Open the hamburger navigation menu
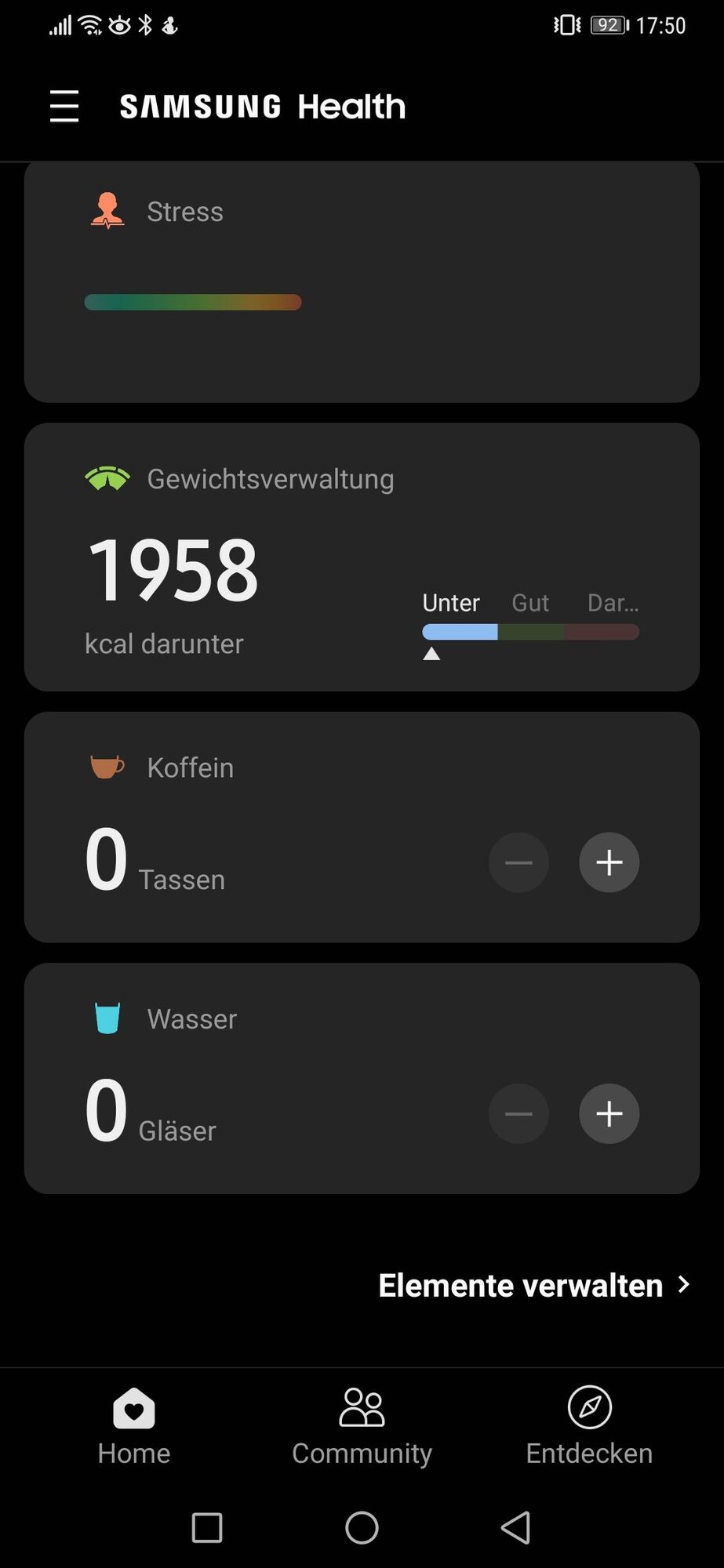Image resolution: width=724 pixels, height=1568 pixels. [64, 106]
